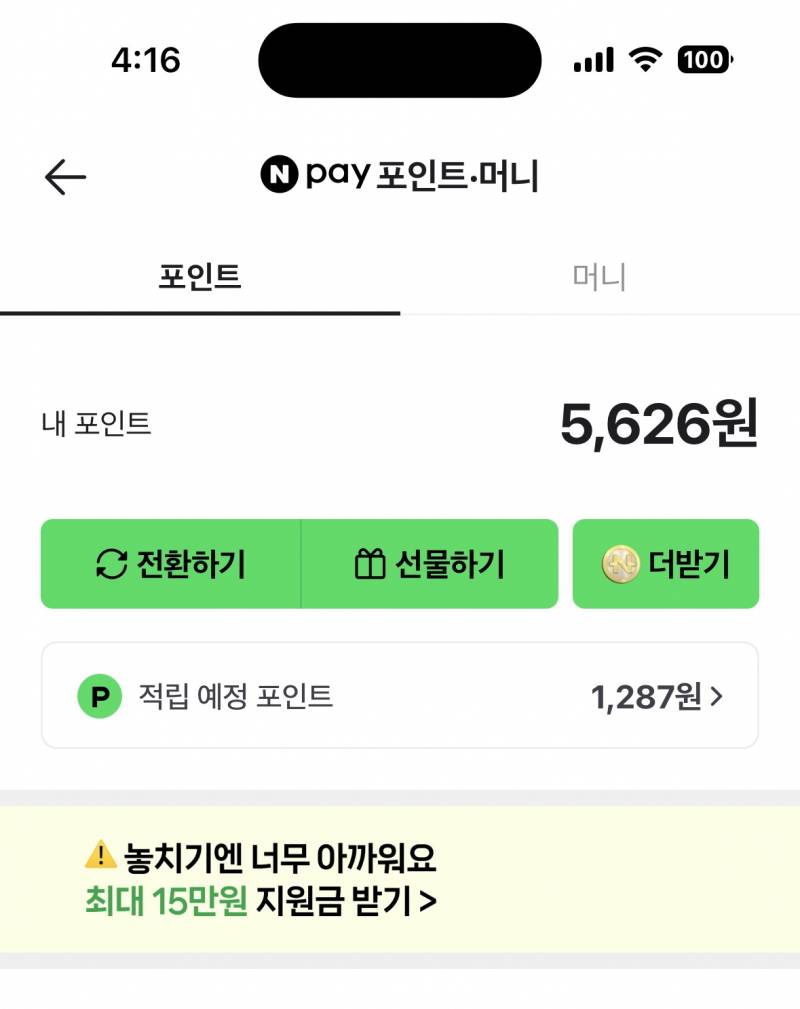Tap the clock showing 4:16

pos(146,61)
